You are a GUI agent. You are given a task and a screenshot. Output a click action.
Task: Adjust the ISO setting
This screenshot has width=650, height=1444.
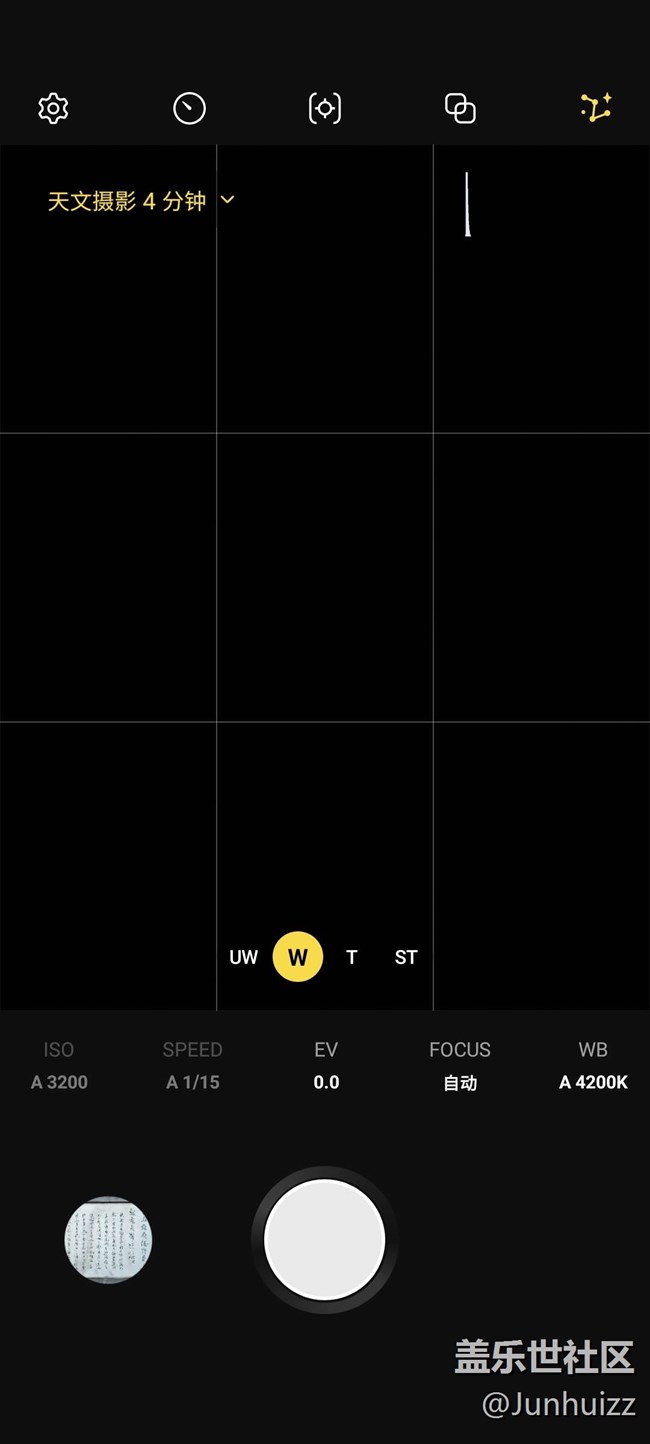click(59, 1066)
